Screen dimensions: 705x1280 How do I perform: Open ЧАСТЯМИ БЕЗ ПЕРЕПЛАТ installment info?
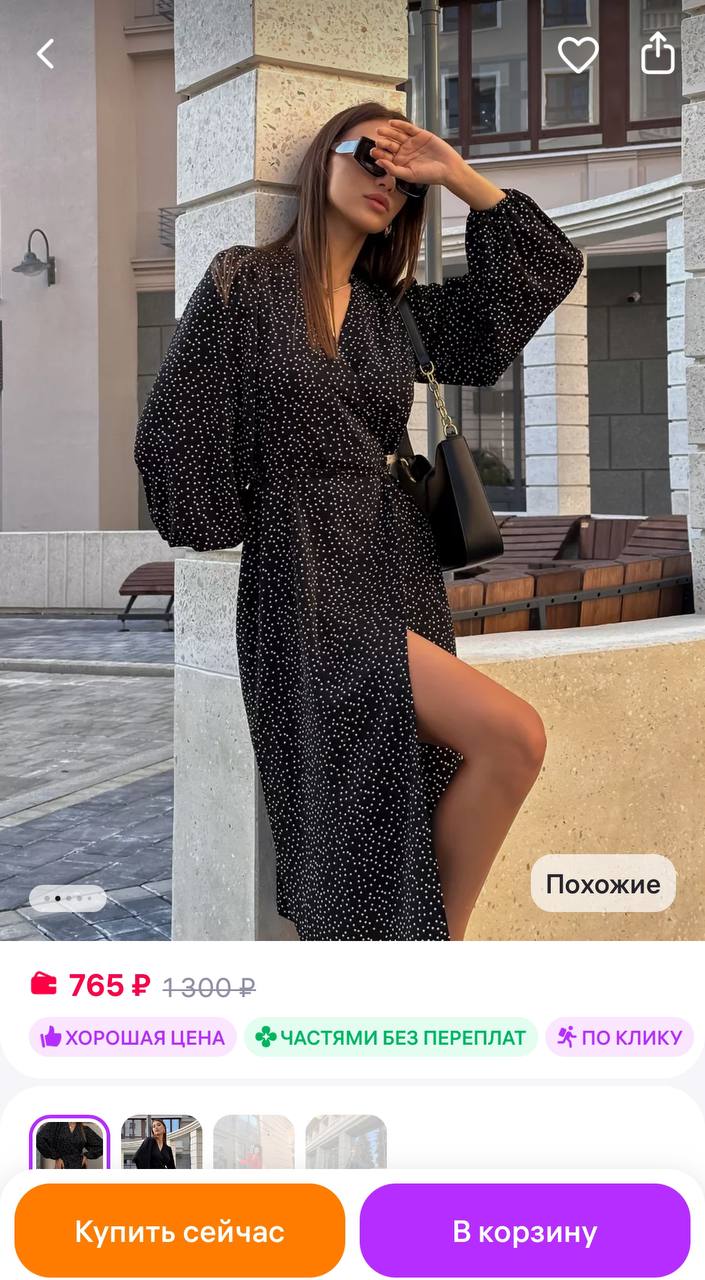click(x=391, y=1037)
